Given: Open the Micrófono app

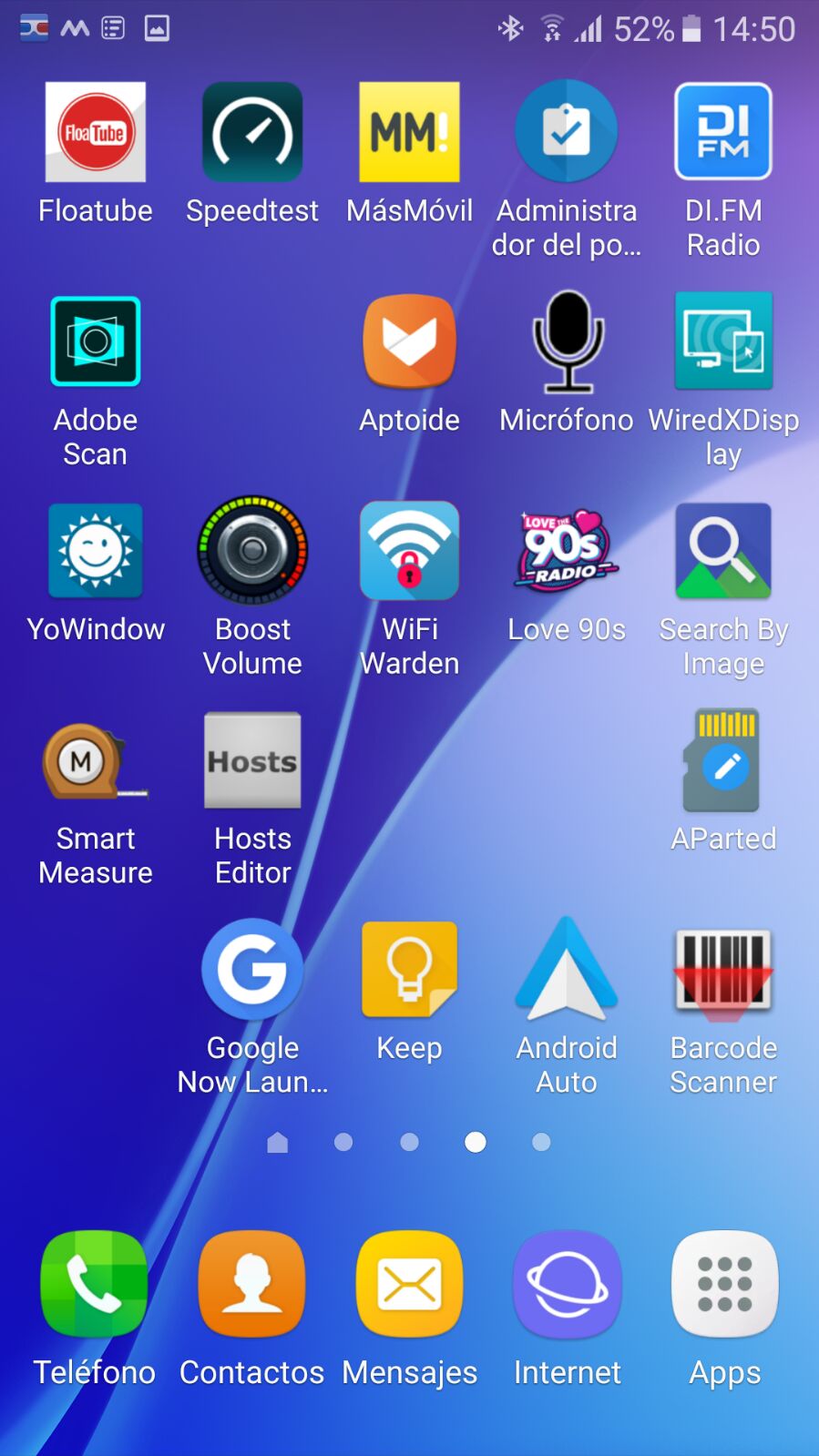Looking at the screenshot, I should [567, 342].
